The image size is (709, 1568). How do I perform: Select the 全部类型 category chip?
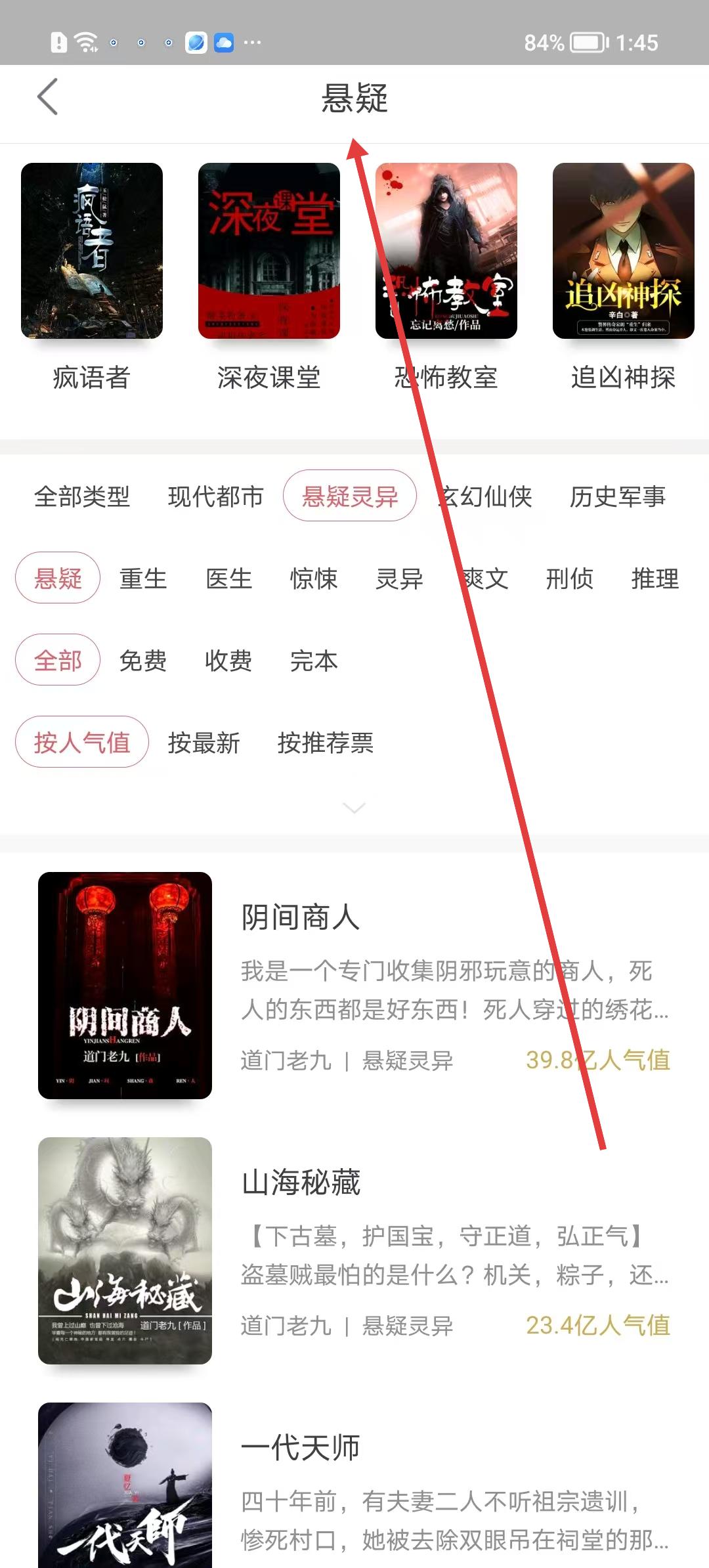[82, 496]
